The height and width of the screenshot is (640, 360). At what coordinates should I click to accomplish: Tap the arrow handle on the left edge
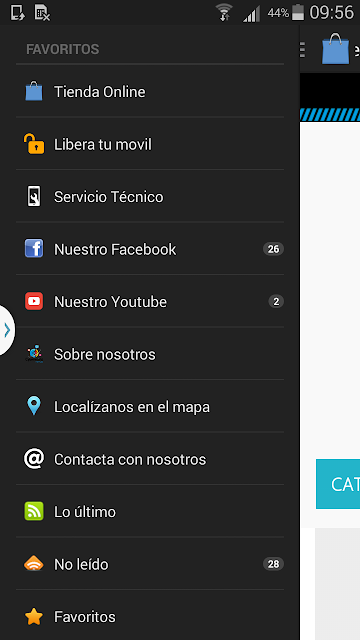click(x=7, y=330)
